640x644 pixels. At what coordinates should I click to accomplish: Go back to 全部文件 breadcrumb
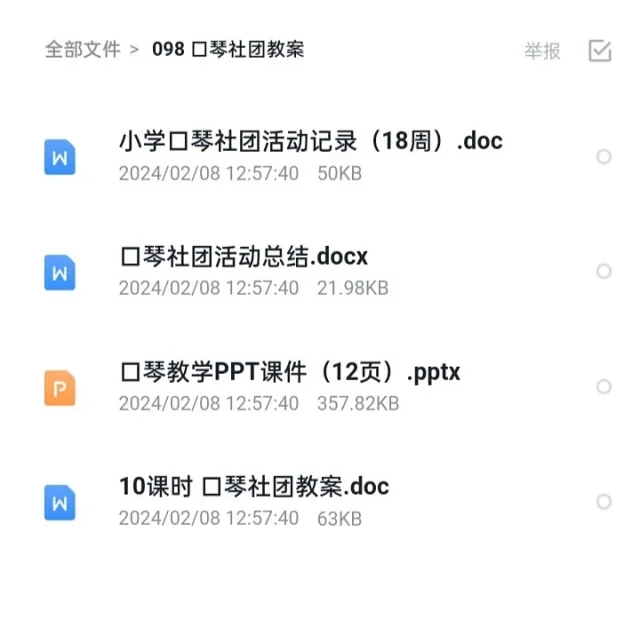click(82, 49)
